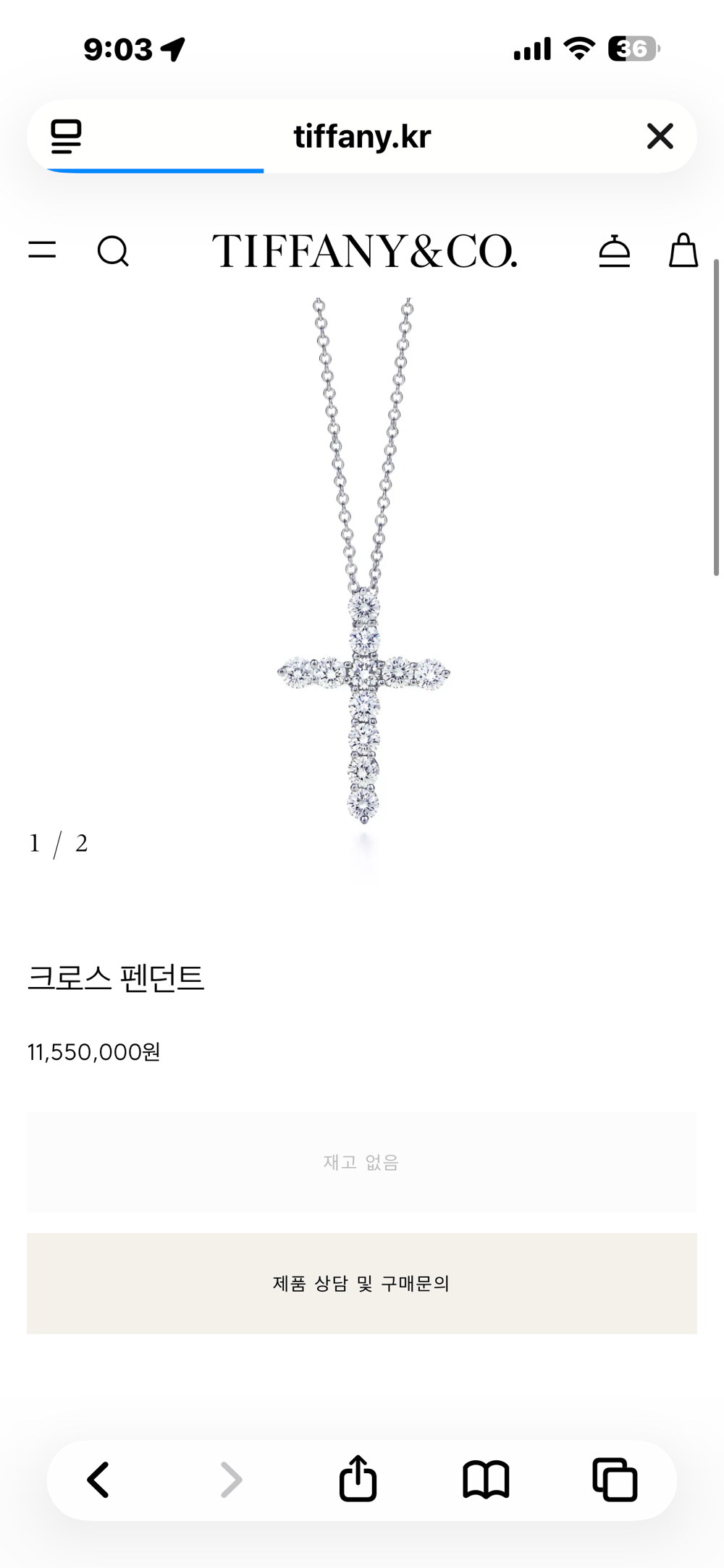Viewport: 724px width, 1568px height.
Task: Go to the Tiffany & Co. homepage logo
Action: (364, 251)
